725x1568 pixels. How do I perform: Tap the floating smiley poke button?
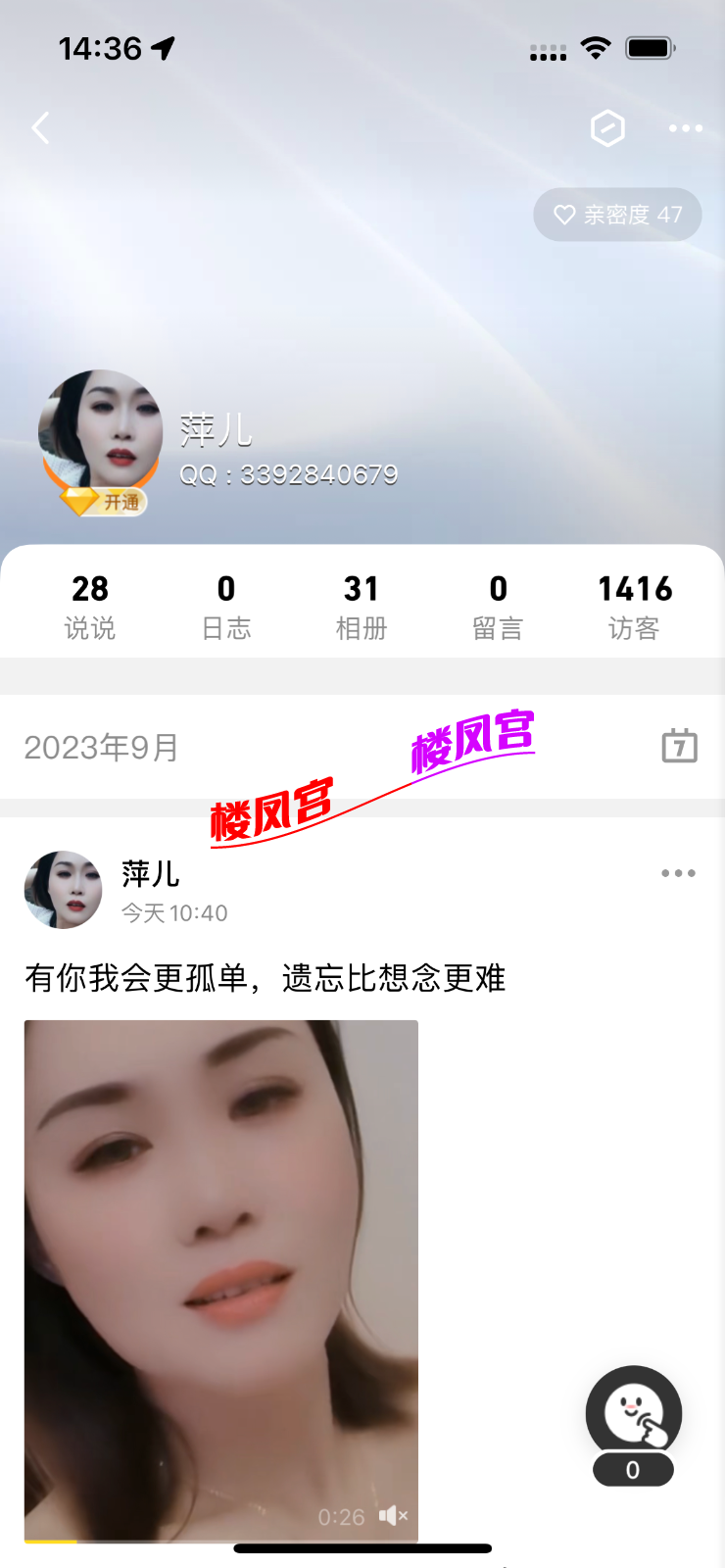click(634, 1414)
